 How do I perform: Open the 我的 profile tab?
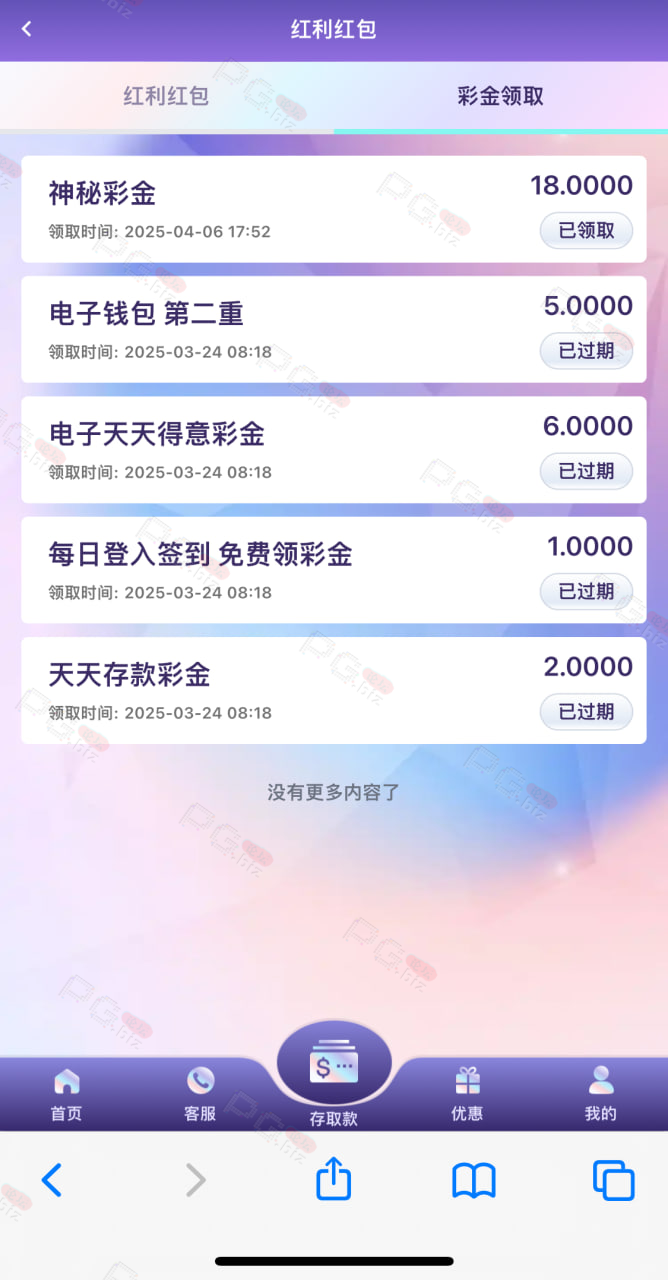pyautogui.click(x=601, y=1094)
